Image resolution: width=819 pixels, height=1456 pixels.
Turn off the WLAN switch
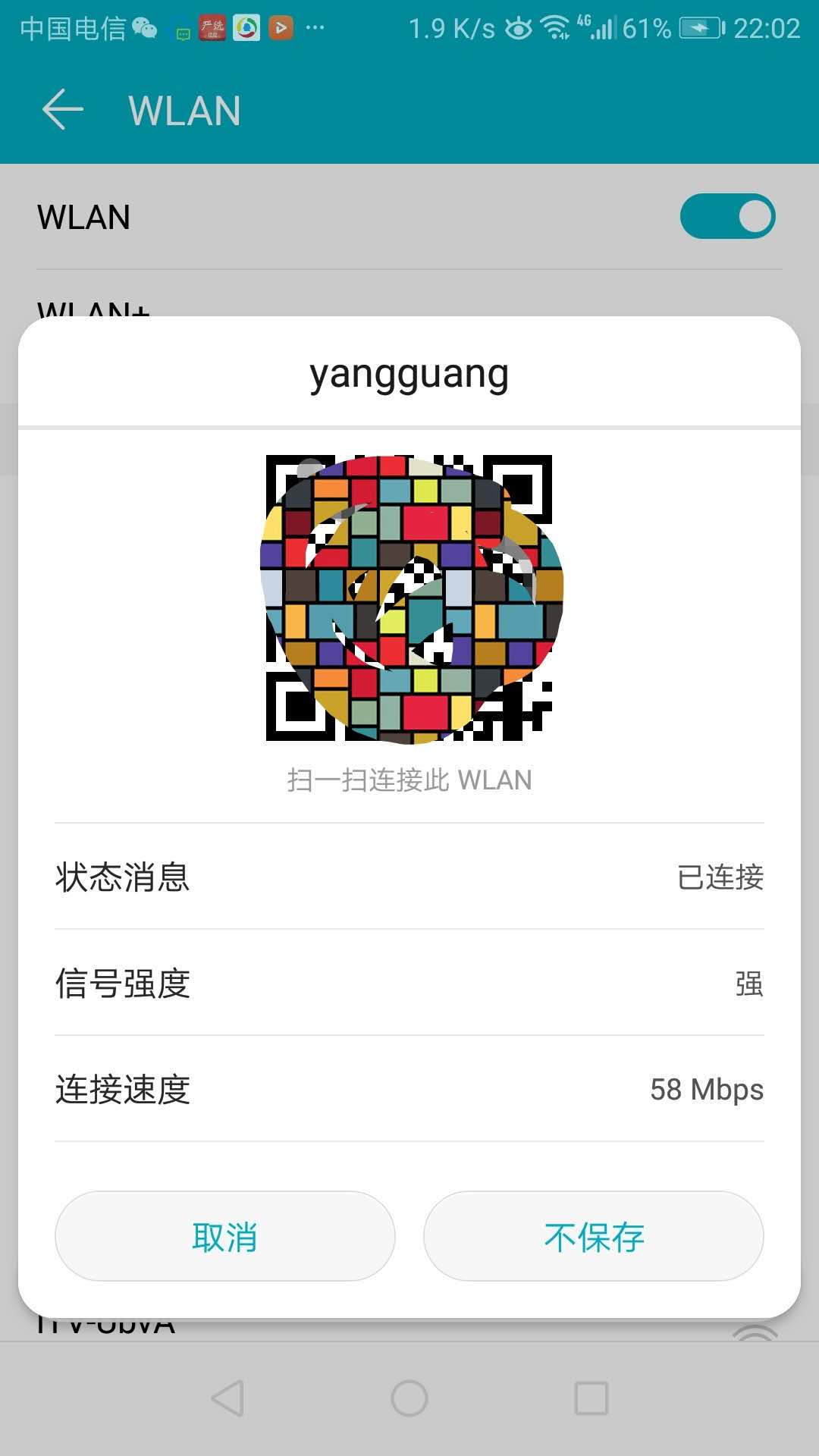coord(727,216)
